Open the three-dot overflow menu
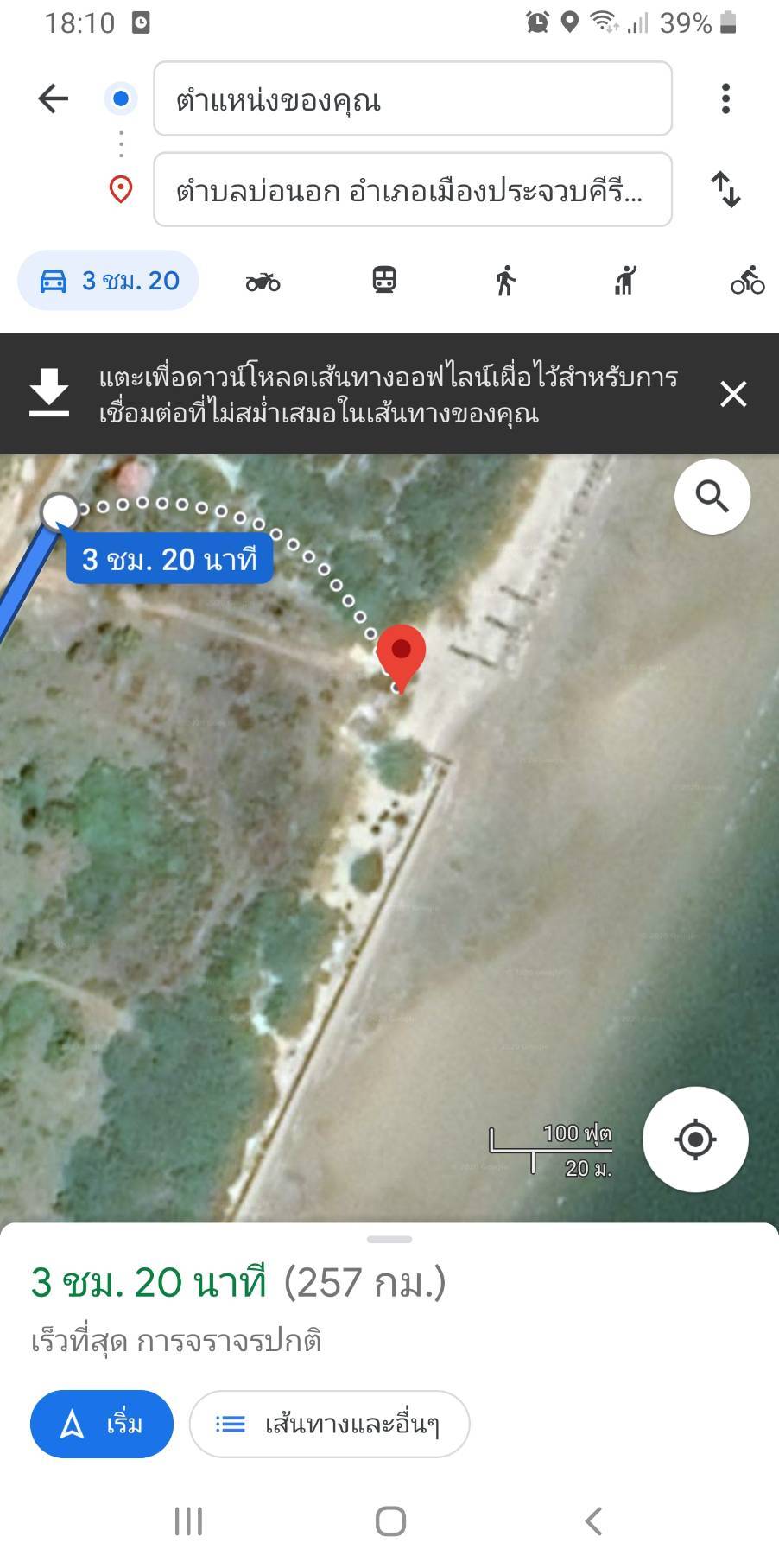This screenshot has width=779, height=1568. tap(725, 98)
